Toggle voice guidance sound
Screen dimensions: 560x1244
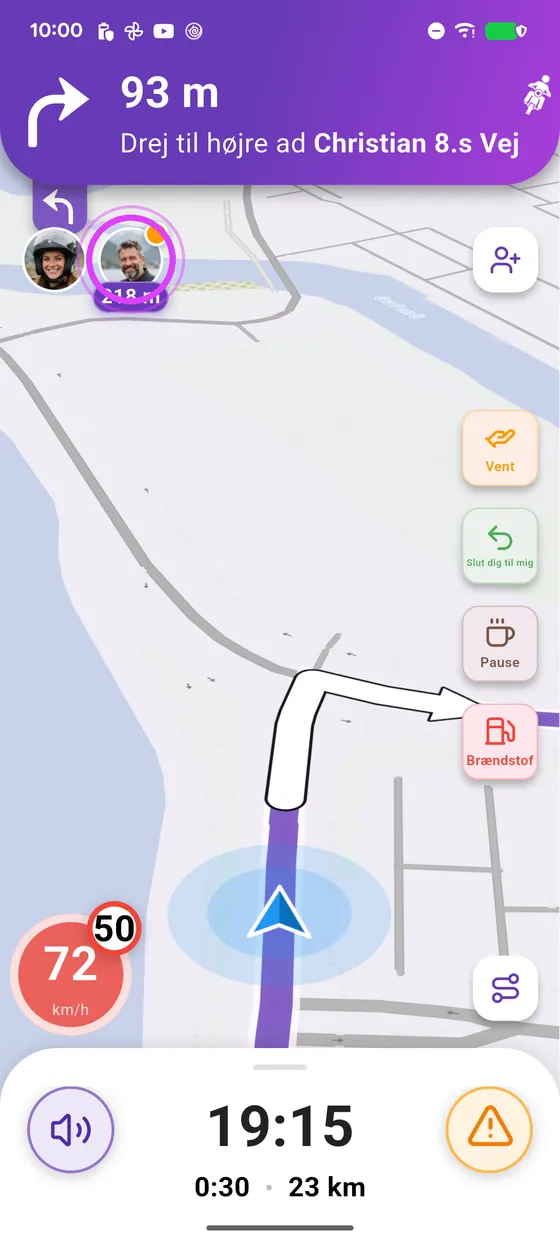point(71,1130)
